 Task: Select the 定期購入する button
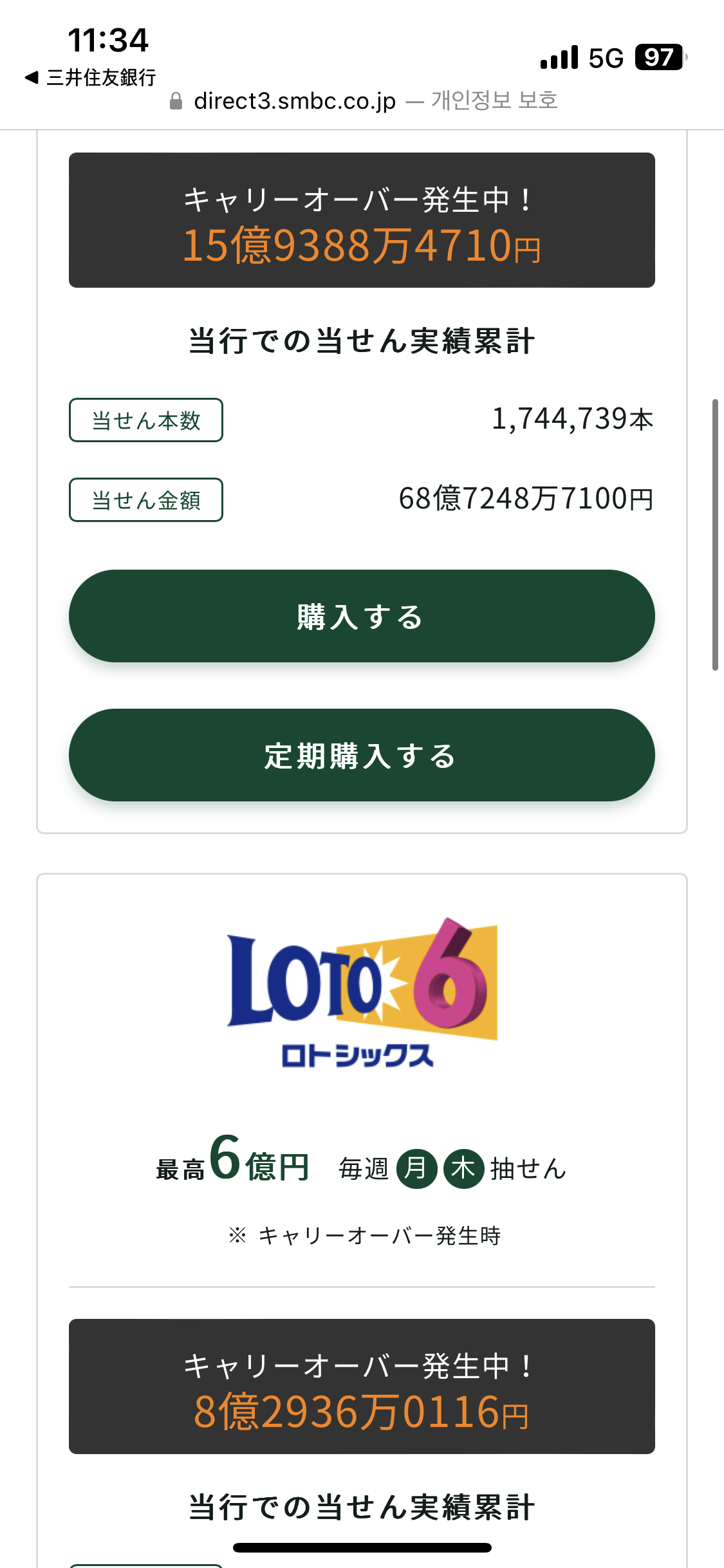(x=362, y=755)
